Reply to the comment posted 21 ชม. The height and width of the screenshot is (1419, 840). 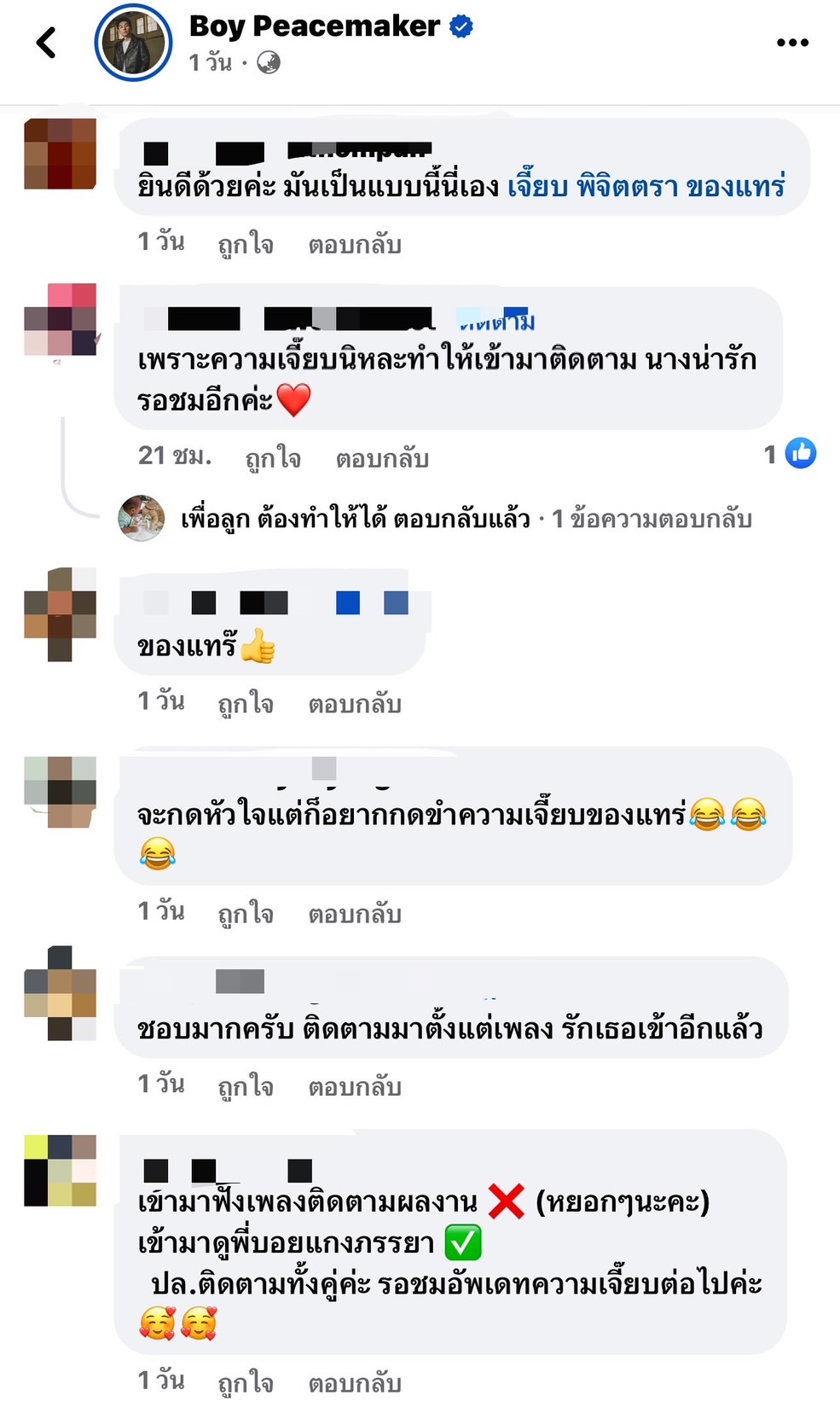(x=382, y=458)
